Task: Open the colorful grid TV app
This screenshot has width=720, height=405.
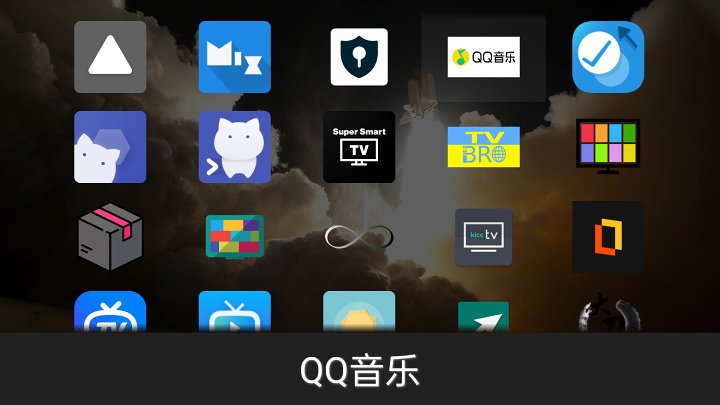Action: 607,147
